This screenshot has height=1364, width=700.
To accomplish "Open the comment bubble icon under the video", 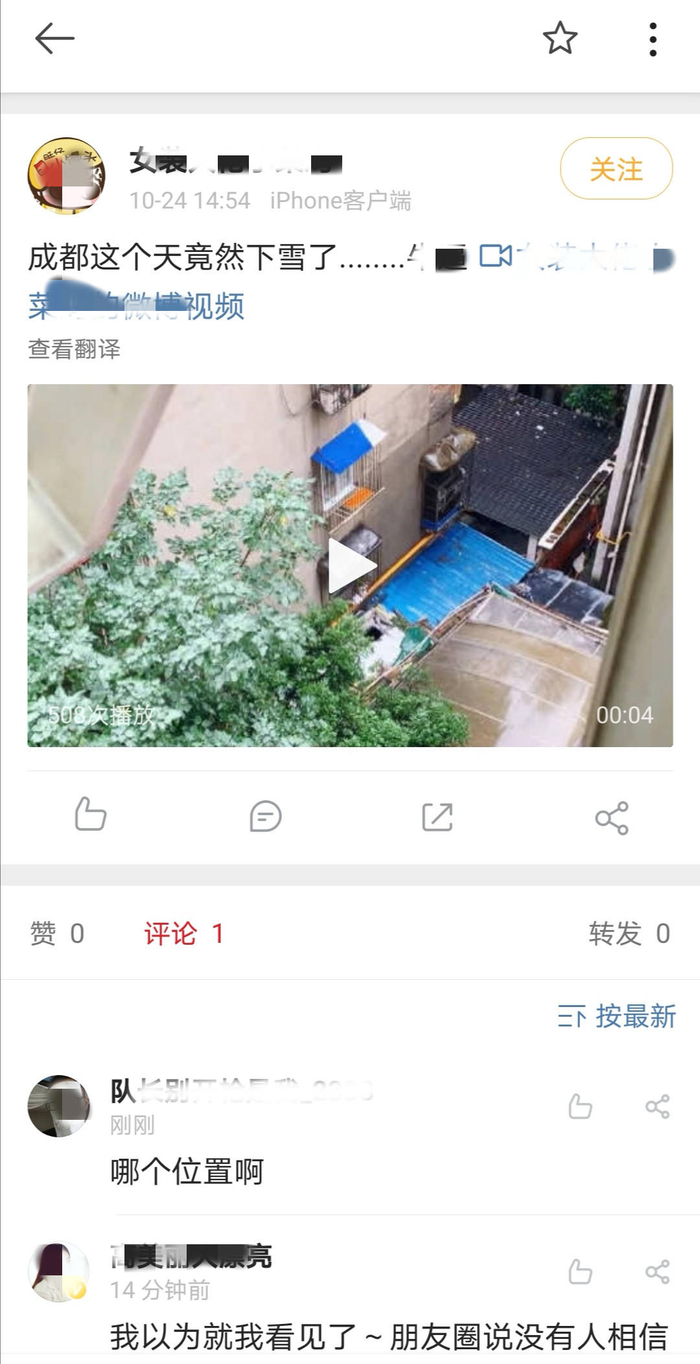I will [x=265, y=817].
